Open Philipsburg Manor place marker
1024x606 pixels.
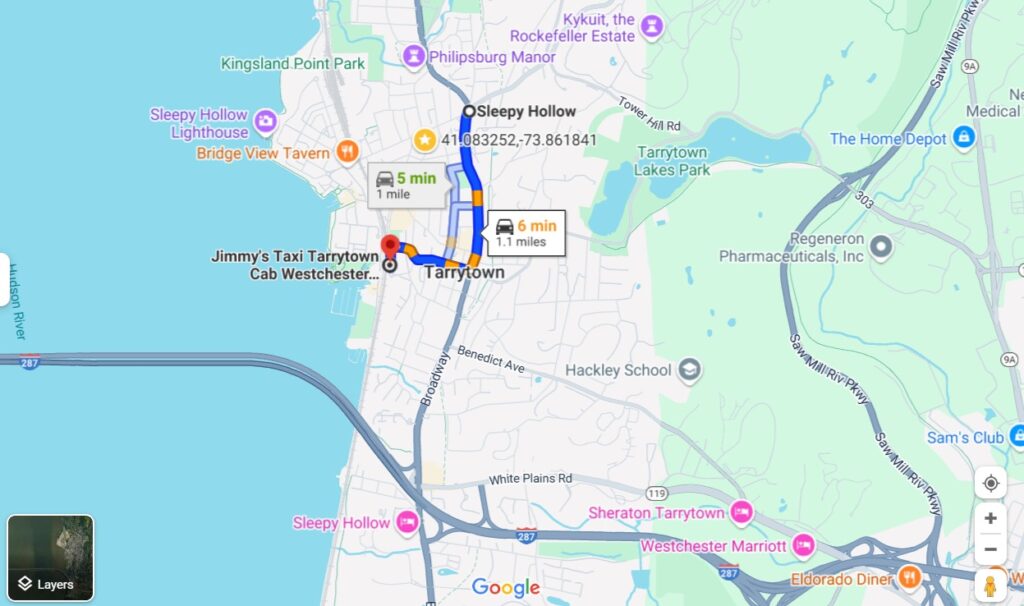(x=413, y=56)
